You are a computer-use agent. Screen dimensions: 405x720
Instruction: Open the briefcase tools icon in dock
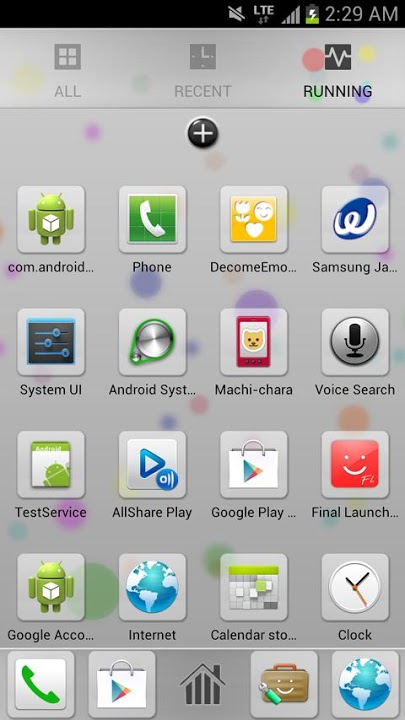tap(284, 684)
